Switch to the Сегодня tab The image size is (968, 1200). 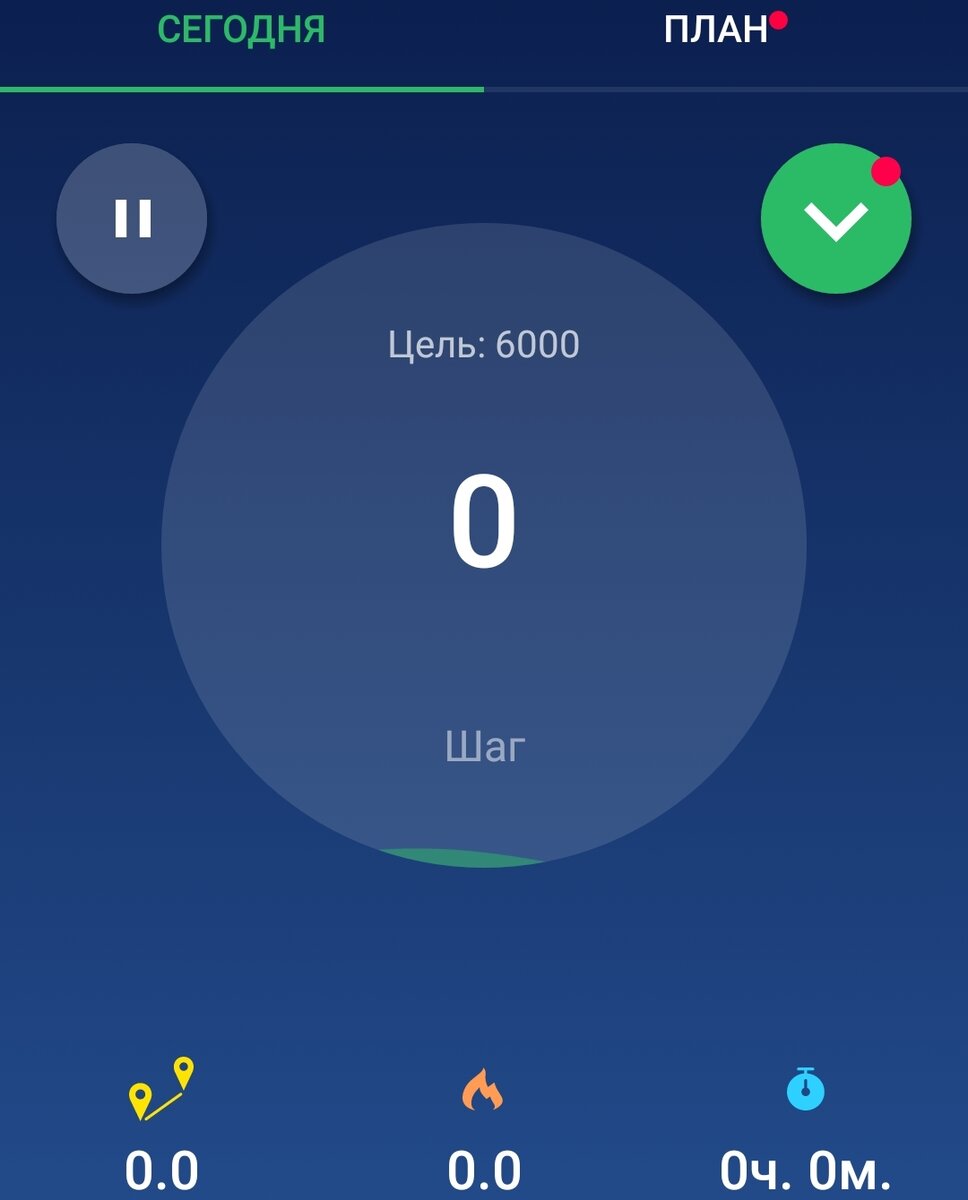click(241, 30)
